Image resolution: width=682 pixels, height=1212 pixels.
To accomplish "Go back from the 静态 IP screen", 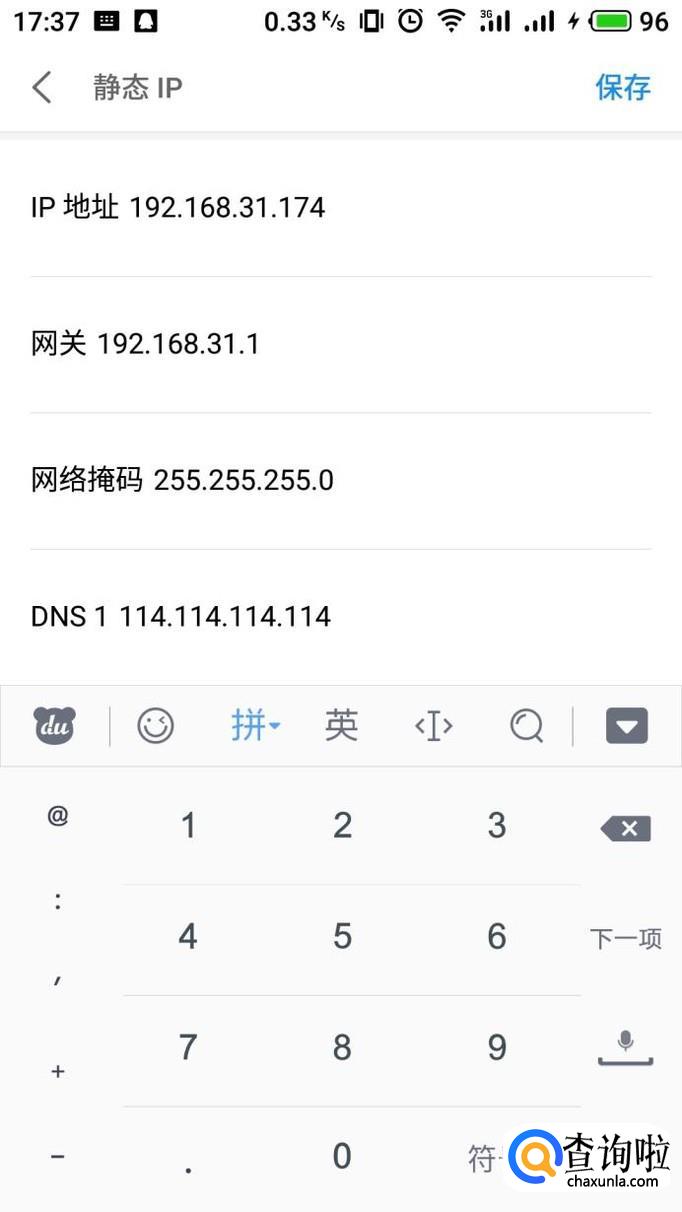I will [x=42, y=88].
